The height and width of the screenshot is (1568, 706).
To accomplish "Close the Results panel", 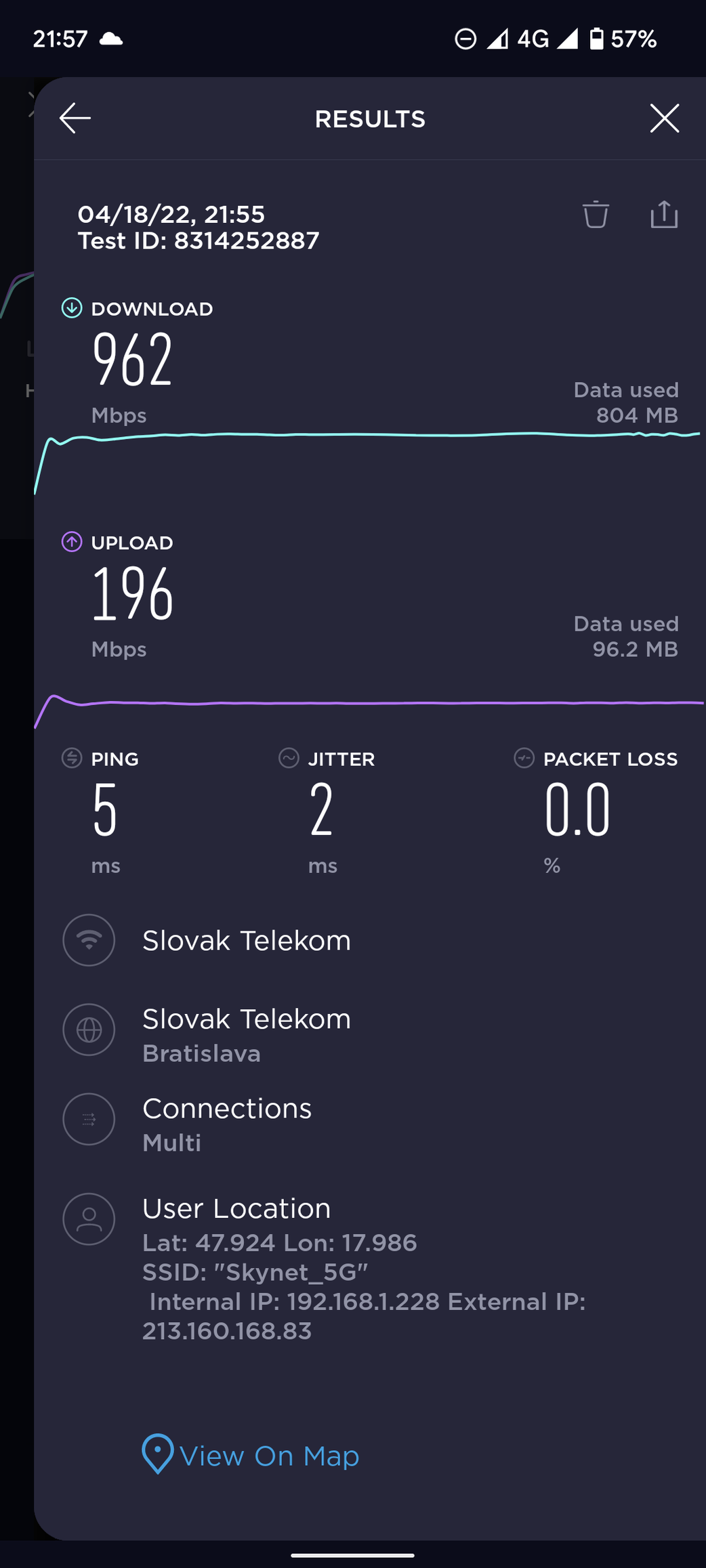I will [x=664, y=119].
